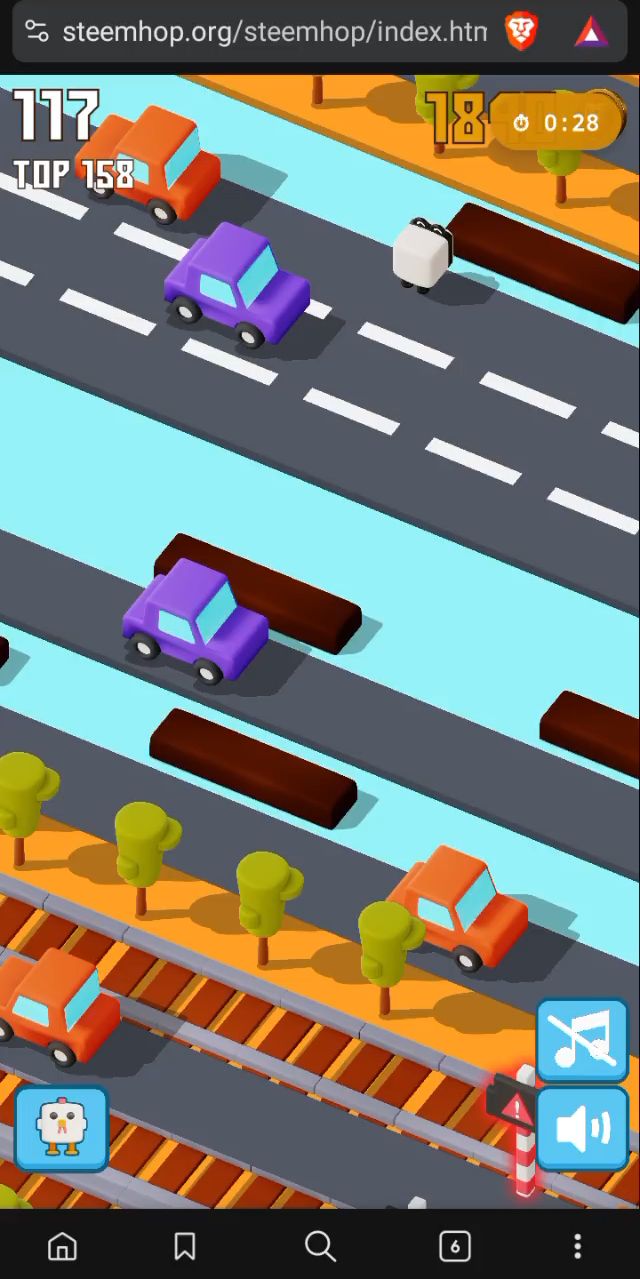Screen dimensions: 640x1279
Task: Toggle the game music button
Action: pyautogui.click(x=583, y=1040)
